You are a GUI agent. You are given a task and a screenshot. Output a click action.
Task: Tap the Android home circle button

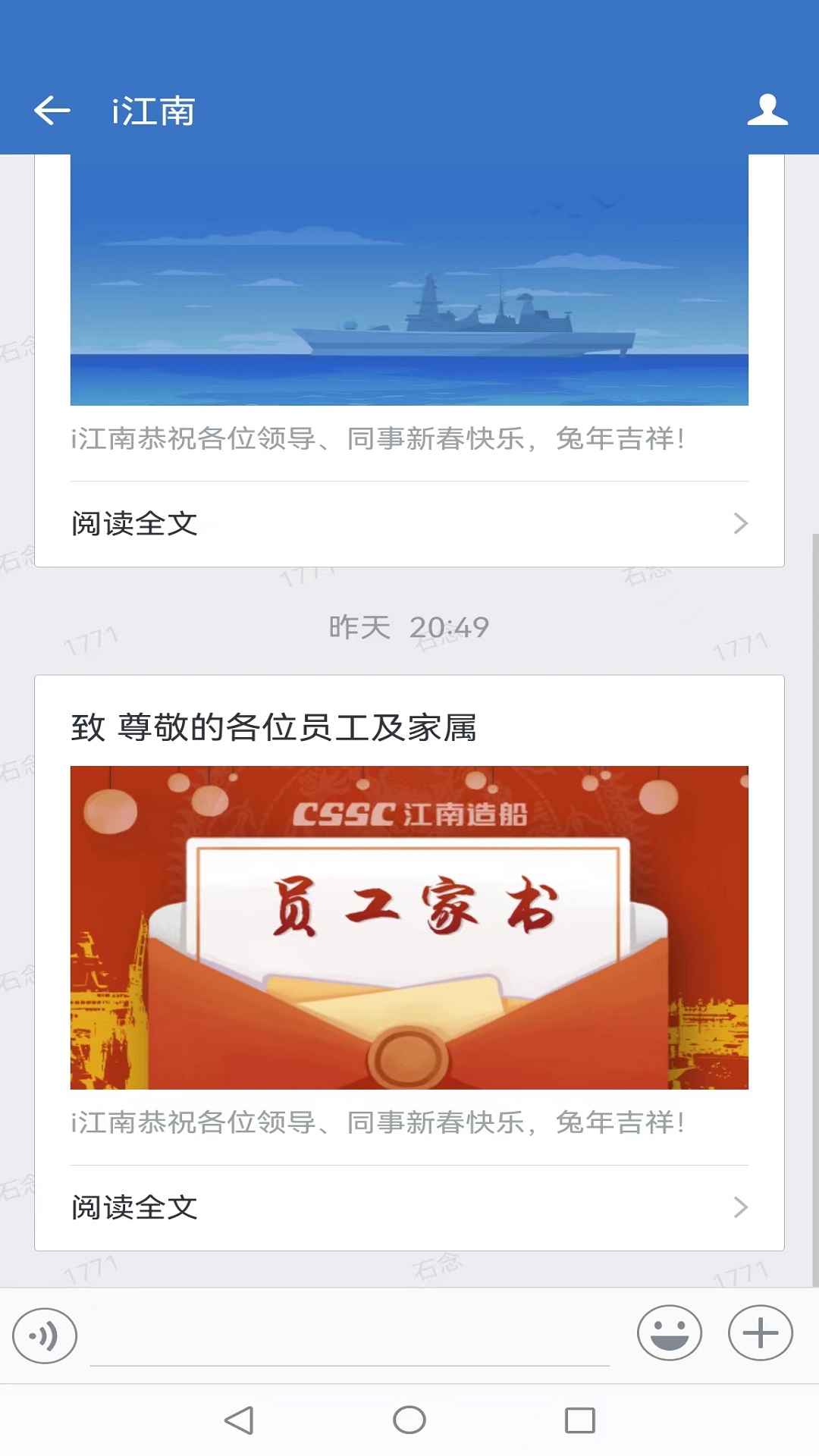point(409,1420)
